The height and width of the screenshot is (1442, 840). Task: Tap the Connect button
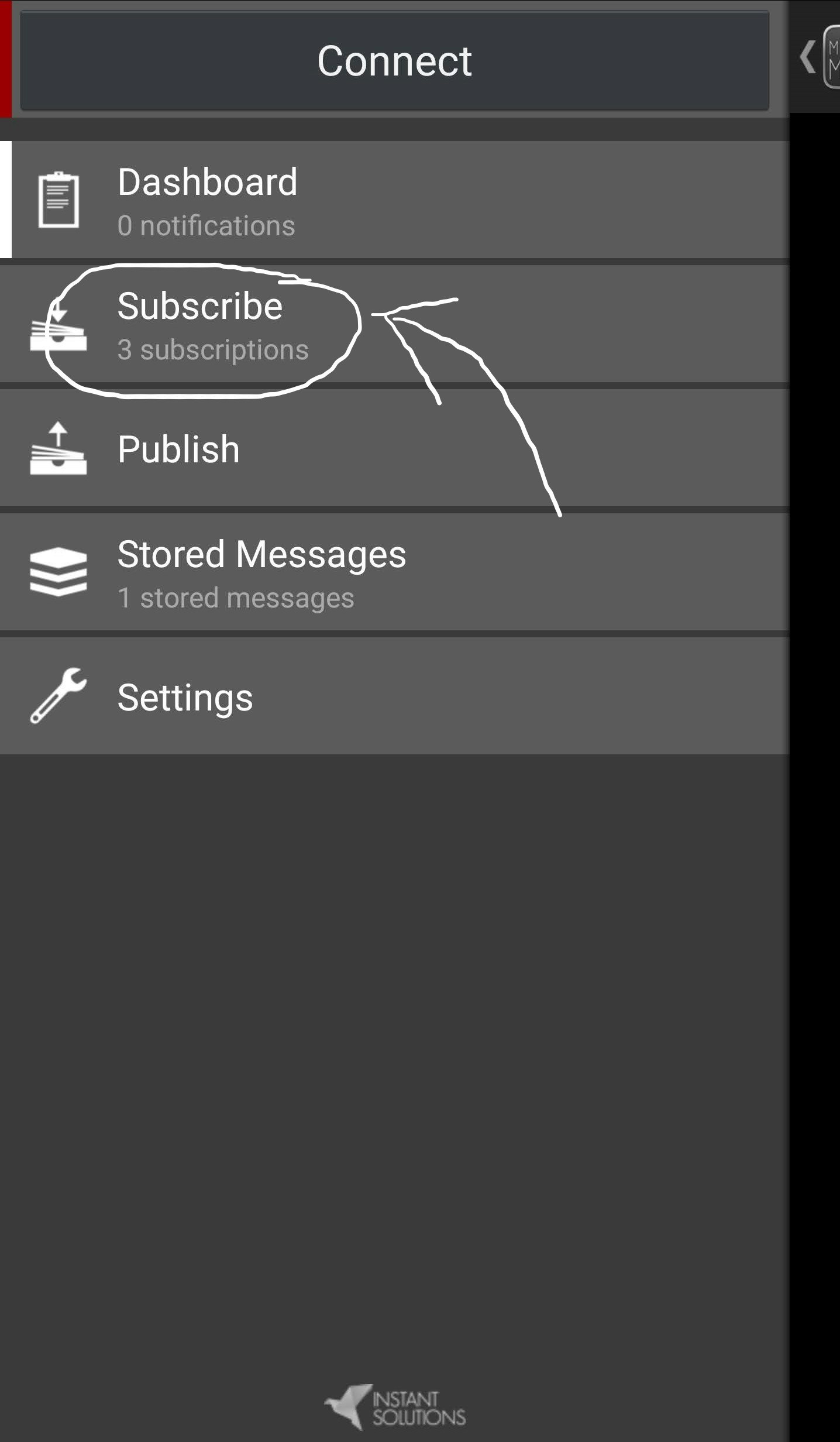pyautogui.click(x=394, y=60)
